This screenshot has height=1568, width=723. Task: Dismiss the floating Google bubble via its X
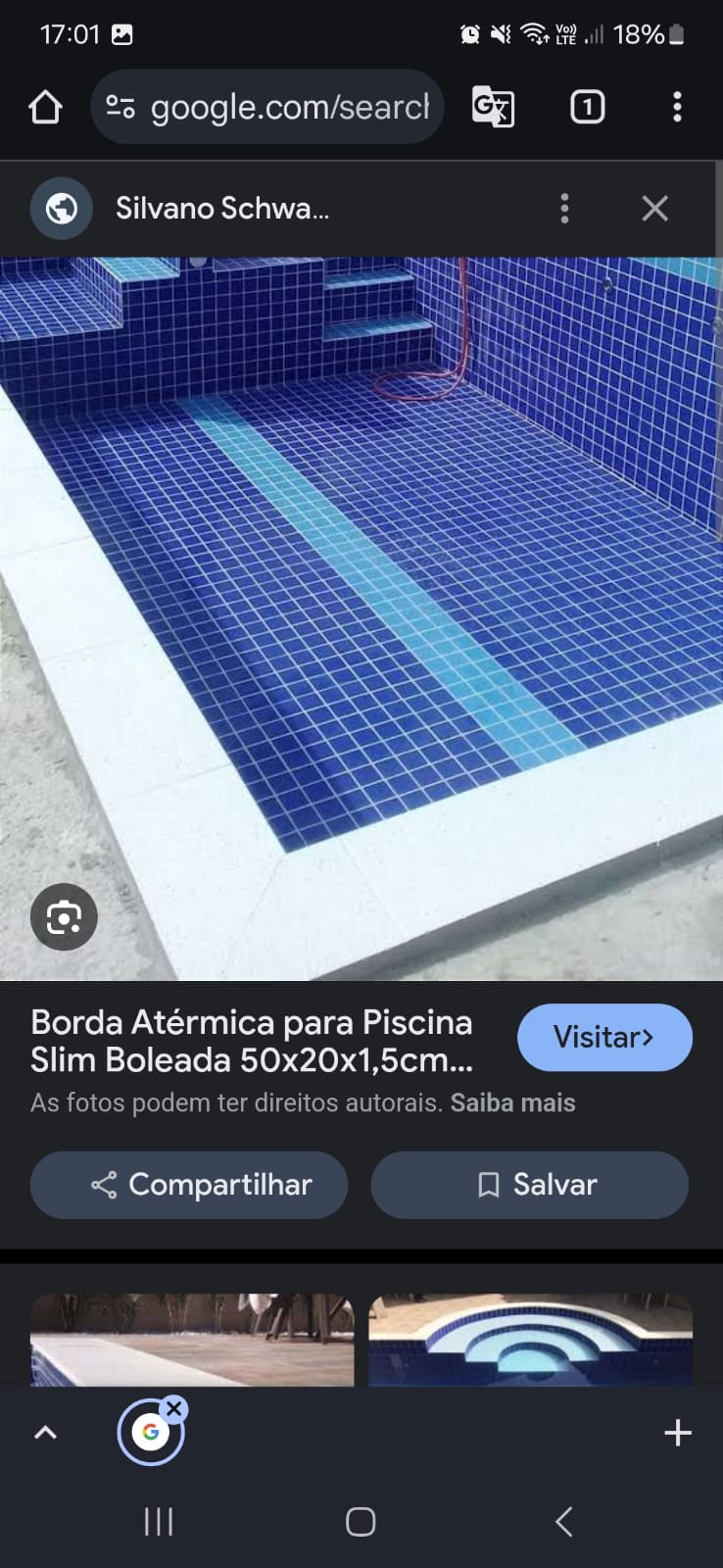pos(175,1407)
